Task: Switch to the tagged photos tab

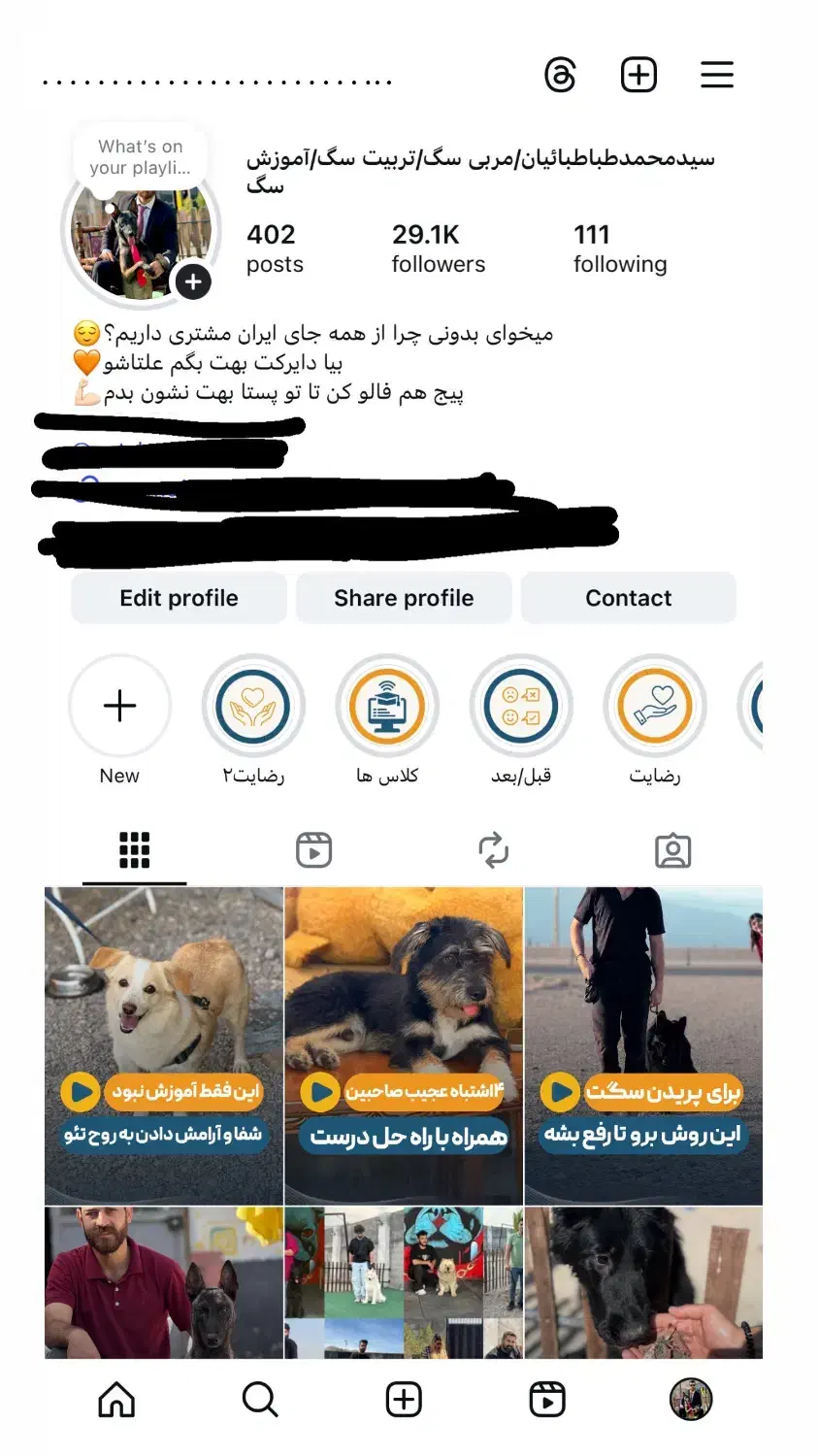Action: (672, 850)
